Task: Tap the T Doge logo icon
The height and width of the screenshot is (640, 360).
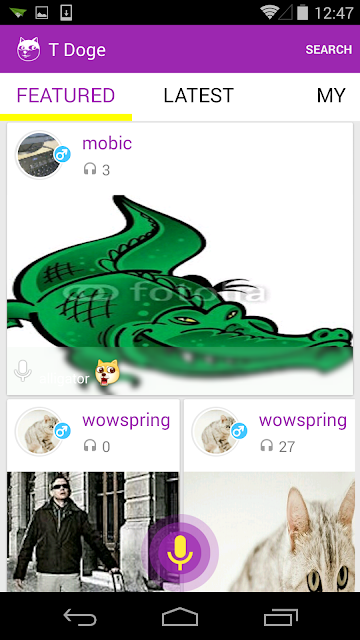Action: tap(29, 49)
